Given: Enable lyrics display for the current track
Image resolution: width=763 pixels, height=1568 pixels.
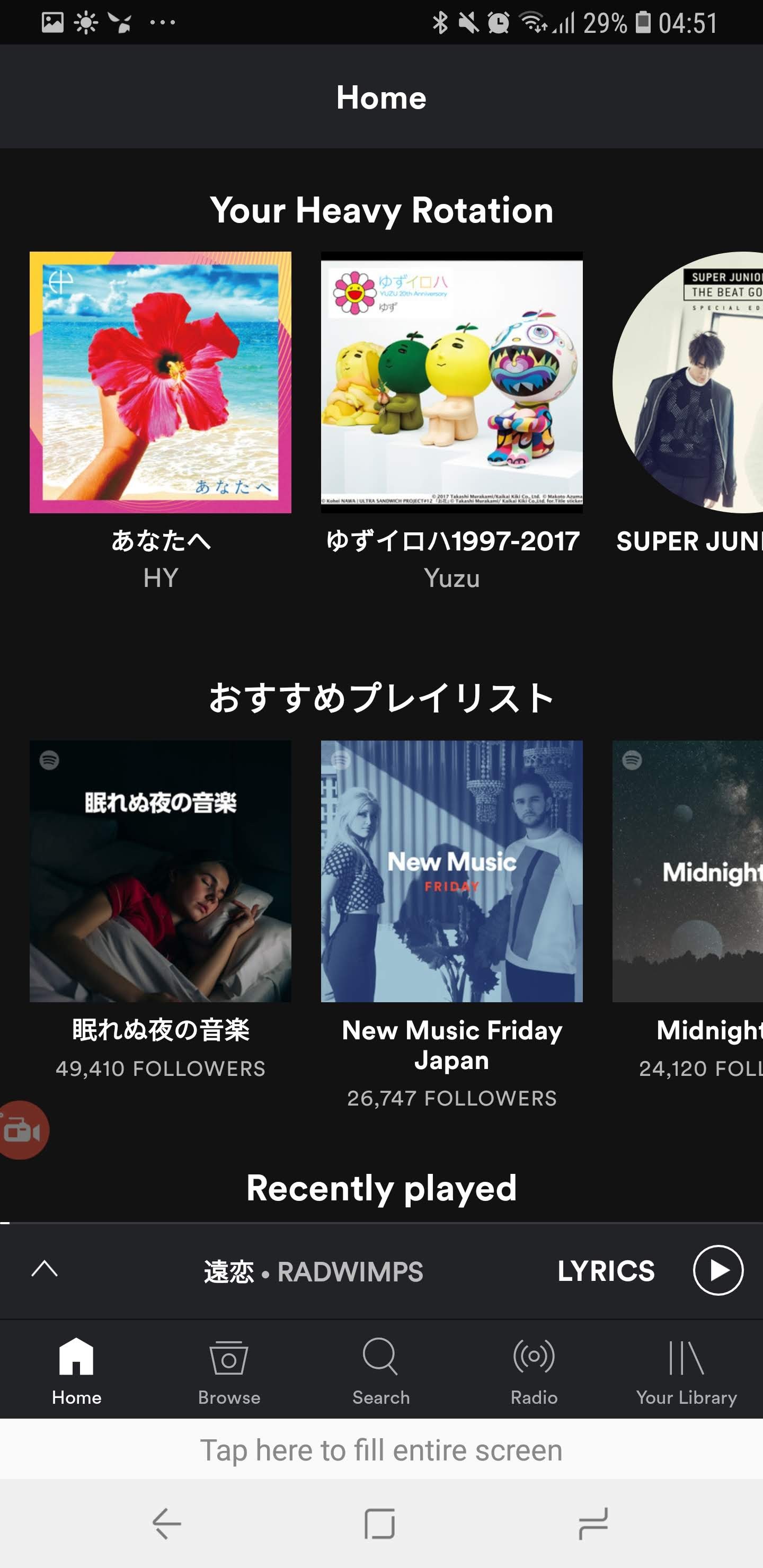Looking at the screenshot, I should [x=605, y=1271].
